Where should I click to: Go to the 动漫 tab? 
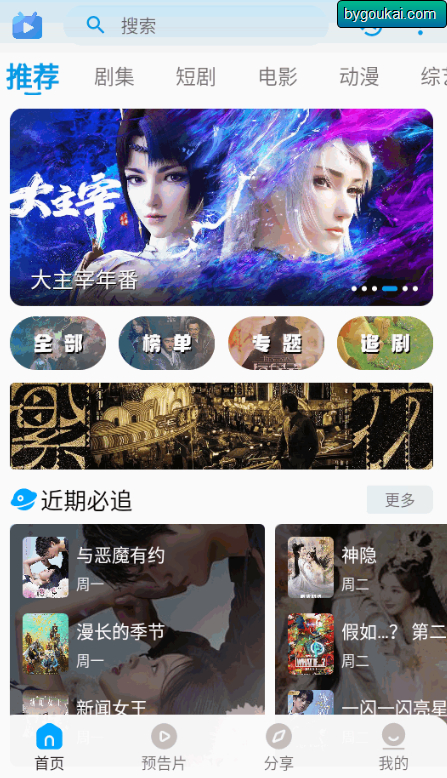coord(359,77)
